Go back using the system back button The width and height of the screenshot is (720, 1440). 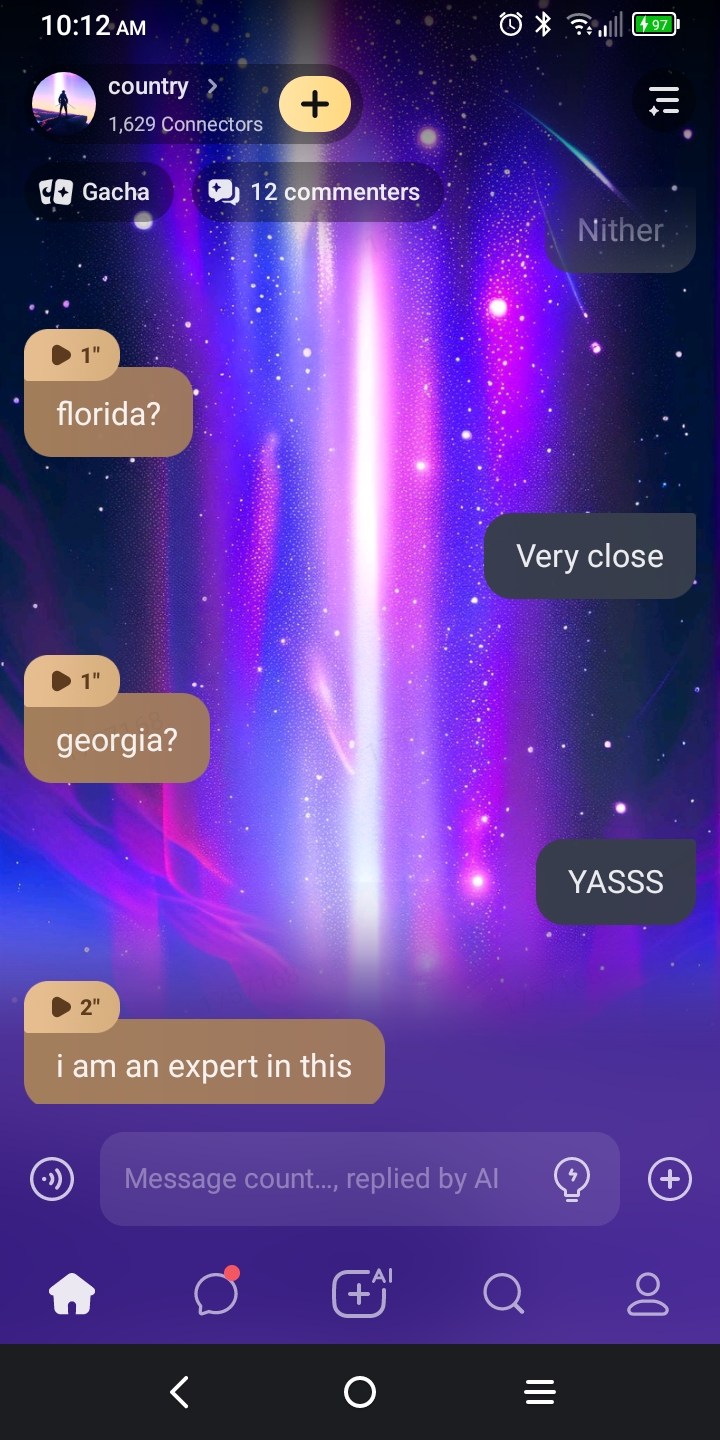click(x=180, y=1392)
